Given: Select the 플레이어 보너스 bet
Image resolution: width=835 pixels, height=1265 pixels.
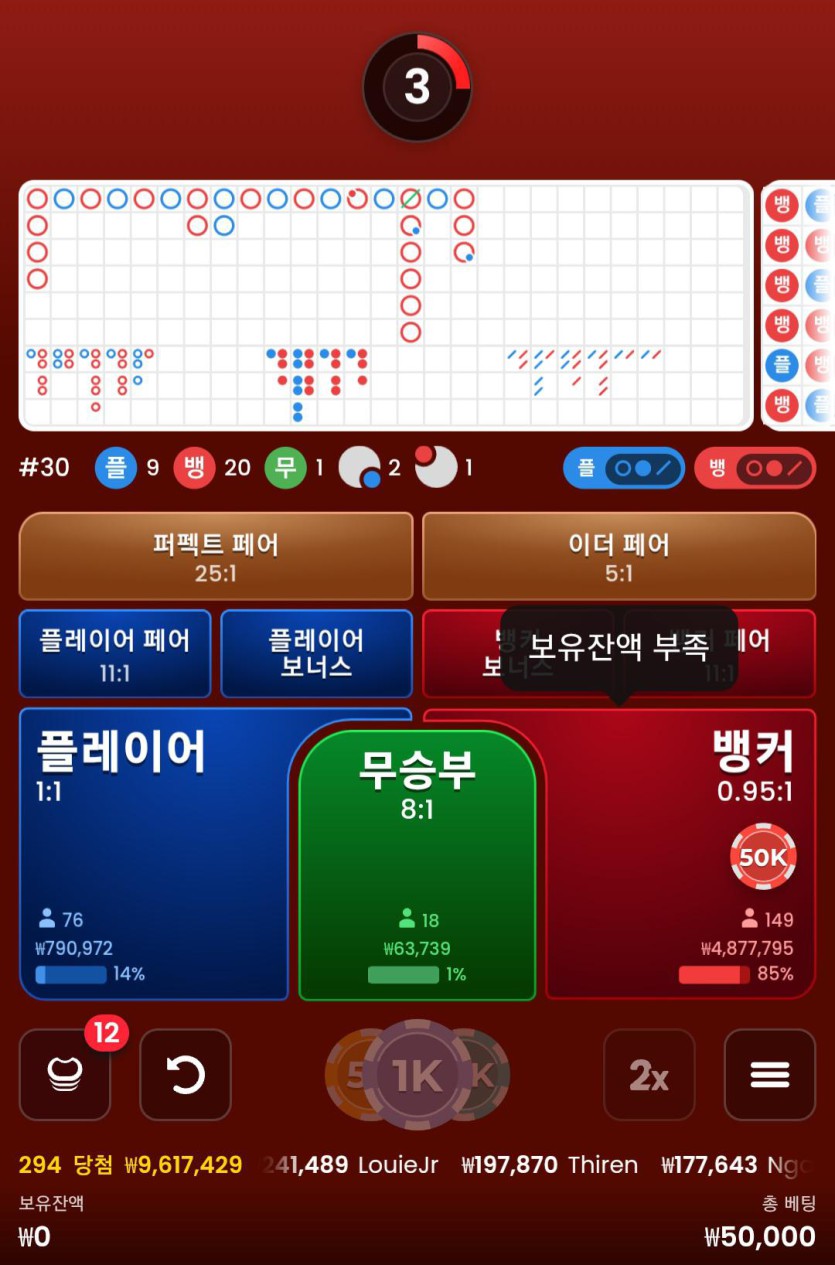Looking at the screenshot, I should [316, 654].
